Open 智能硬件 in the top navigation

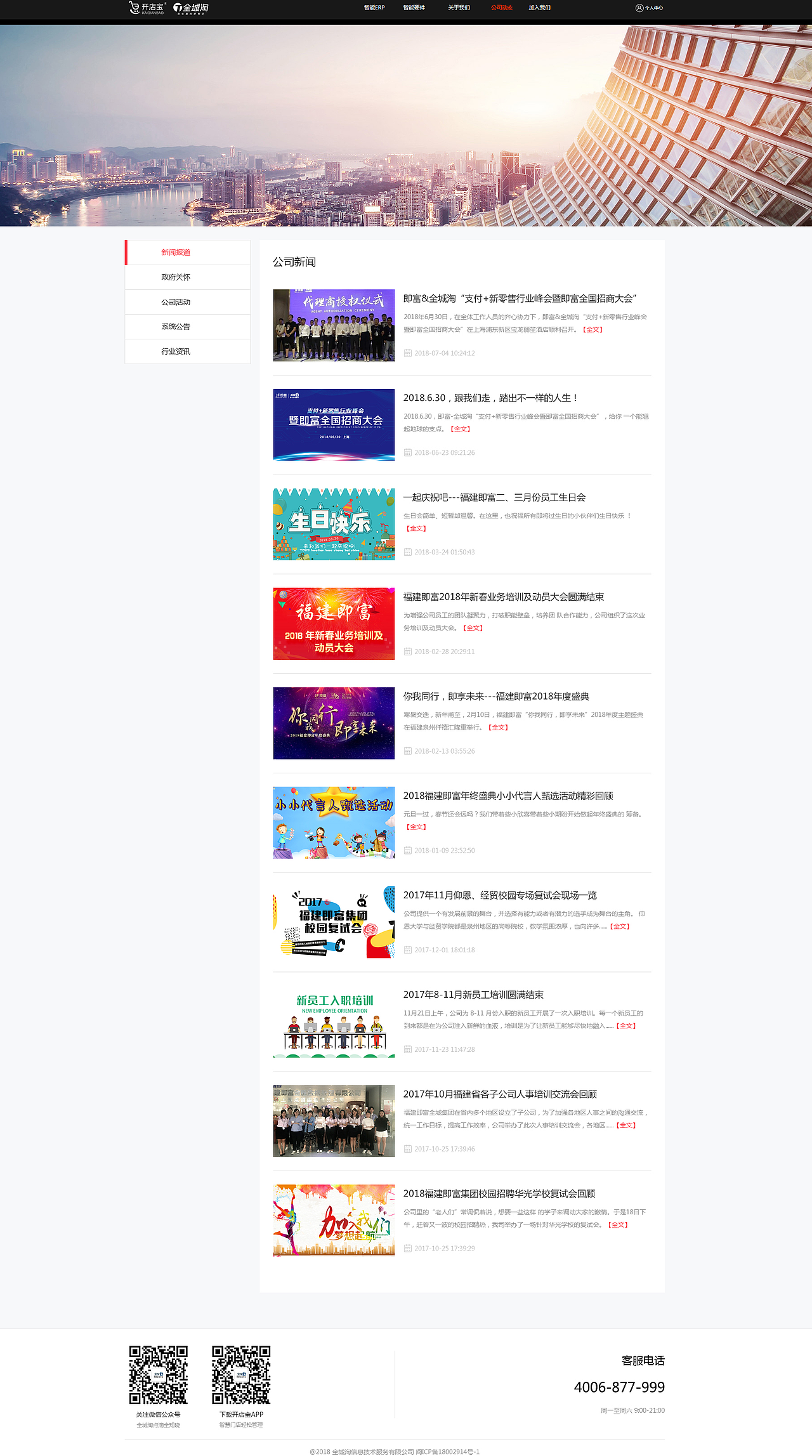tap(414, 8)
